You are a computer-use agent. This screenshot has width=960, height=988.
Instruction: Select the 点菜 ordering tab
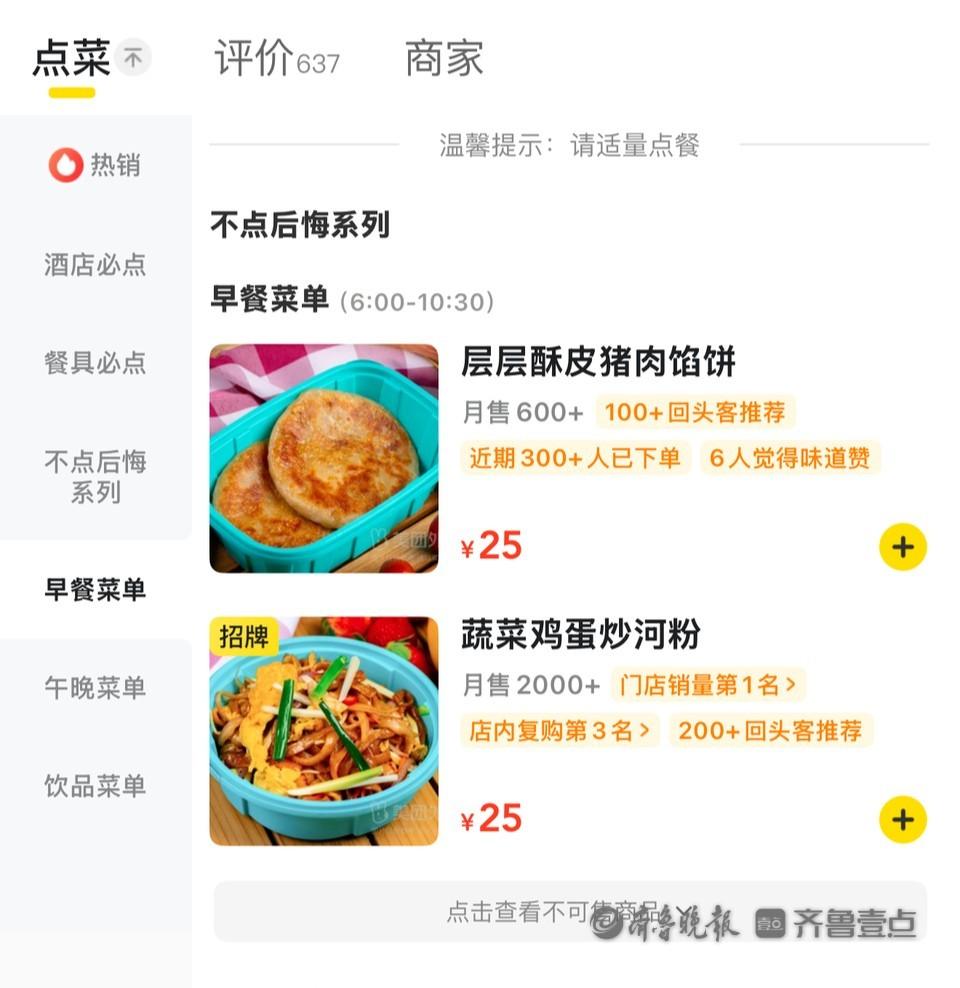point(71,60)
